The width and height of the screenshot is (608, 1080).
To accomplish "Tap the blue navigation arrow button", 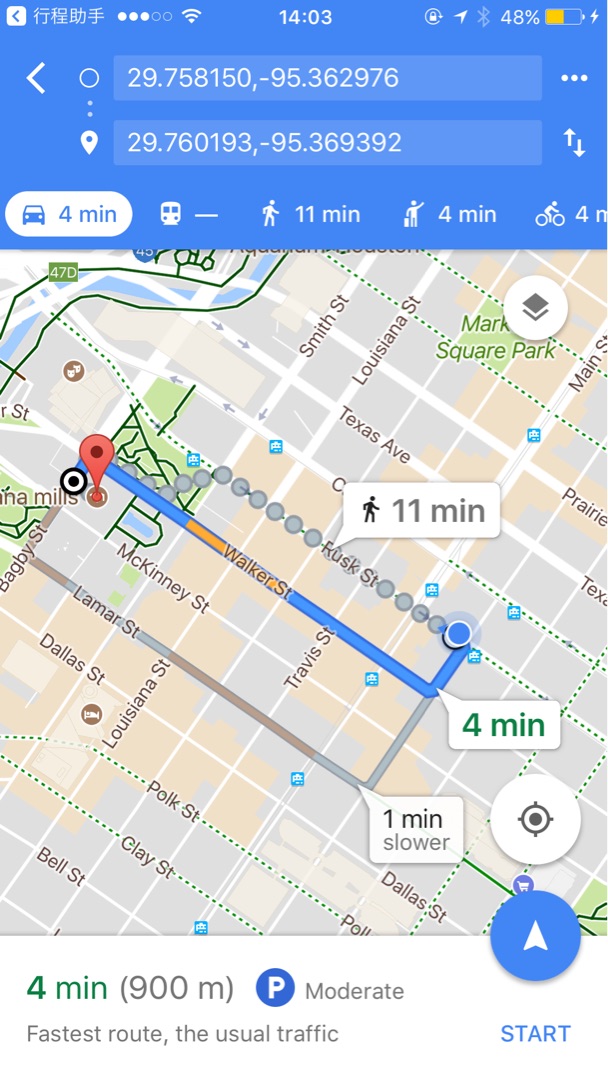I will 535,935.
